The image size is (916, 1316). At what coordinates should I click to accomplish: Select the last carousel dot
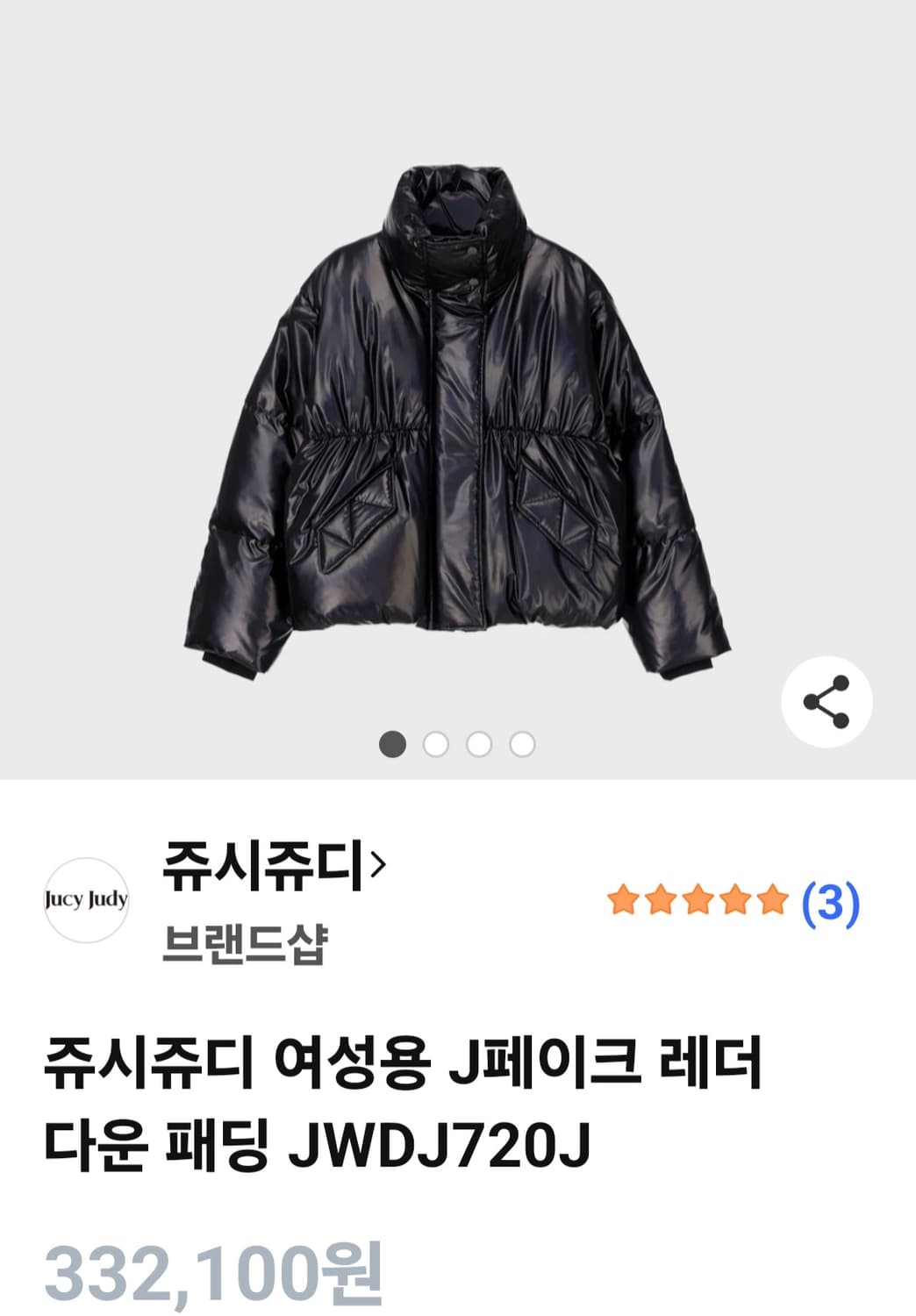coord(522,742)
